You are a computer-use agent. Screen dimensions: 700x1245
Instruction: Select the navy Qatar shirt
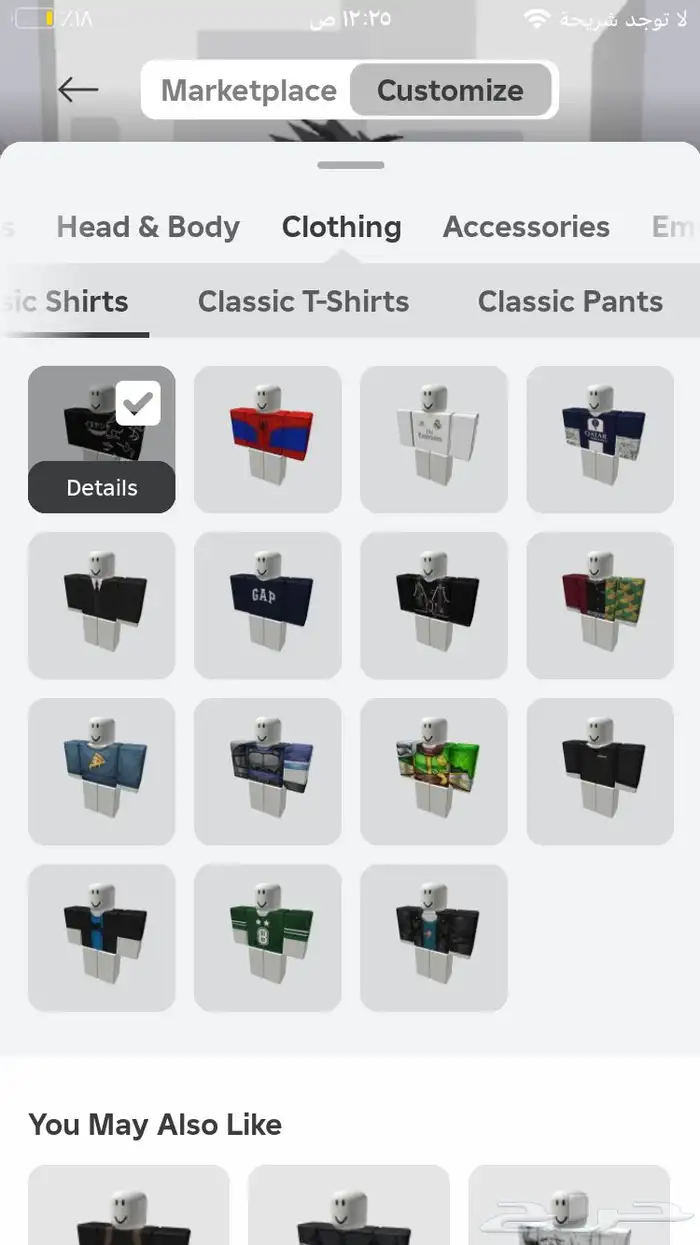pyautogui.click(x=600, y=440)
